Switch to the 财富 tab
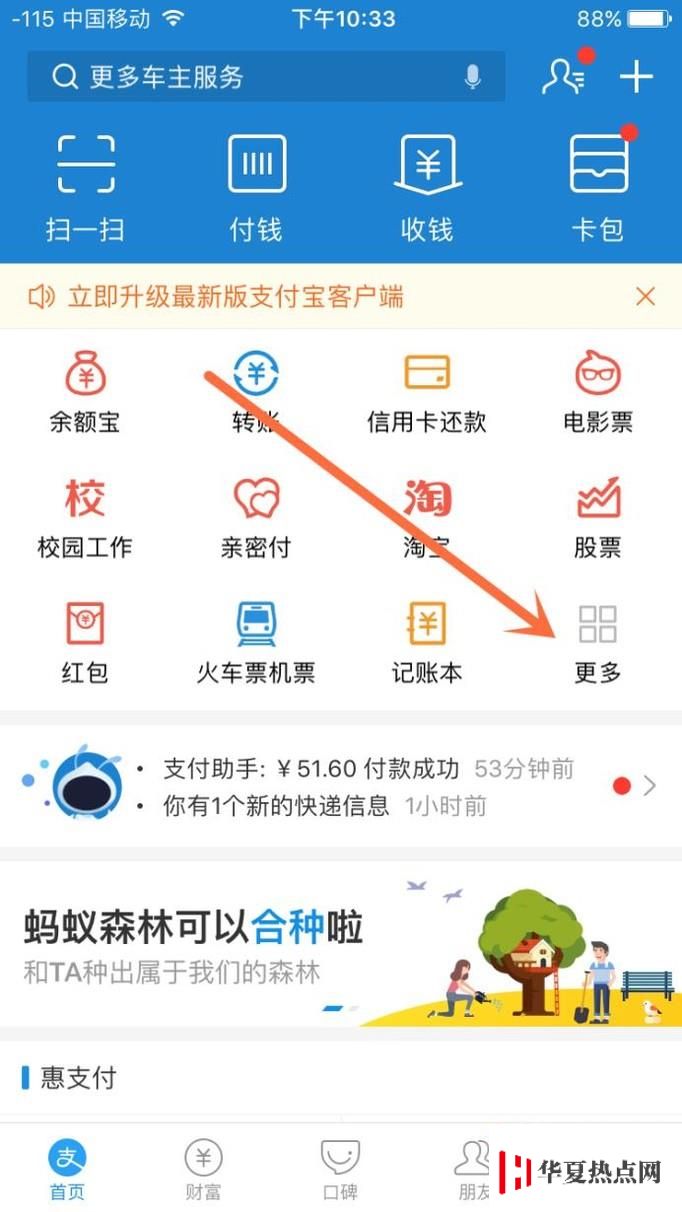This screenshot has height=1212, width=682. (x=203, y=1170)
